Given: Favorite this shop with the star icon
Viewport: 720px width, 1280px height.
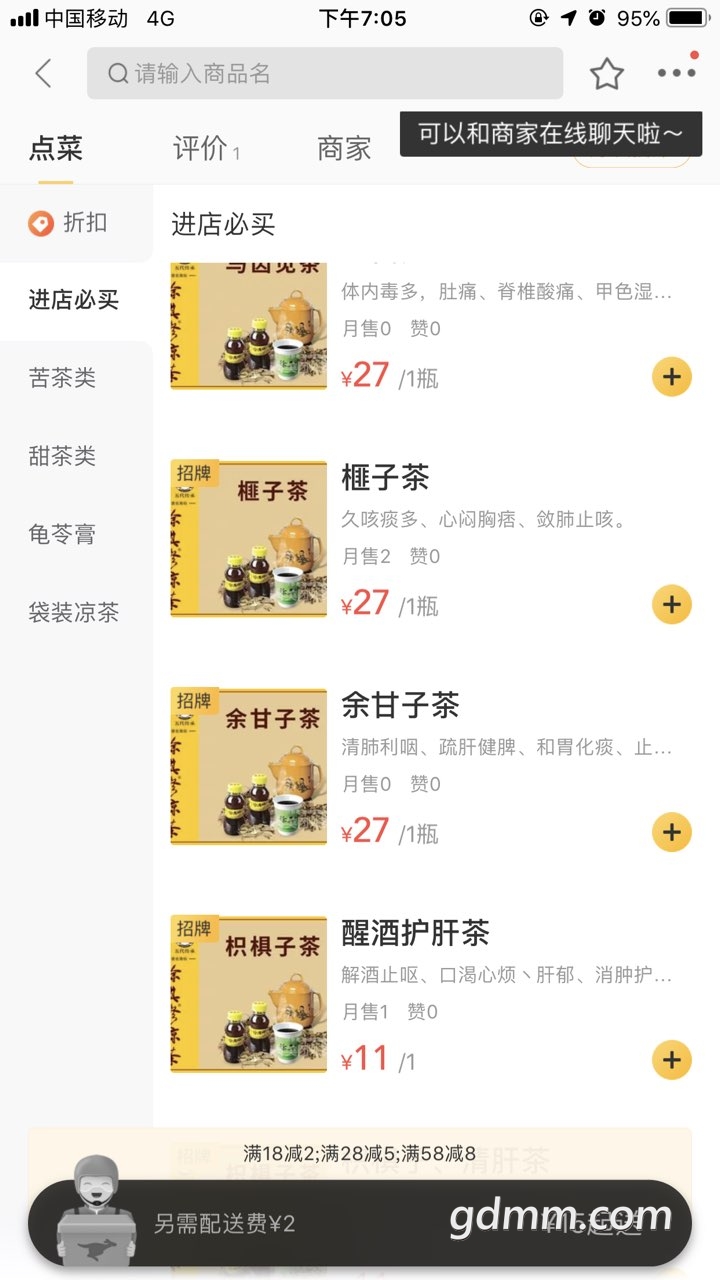Looking at the screenshot, I should 606,73.
